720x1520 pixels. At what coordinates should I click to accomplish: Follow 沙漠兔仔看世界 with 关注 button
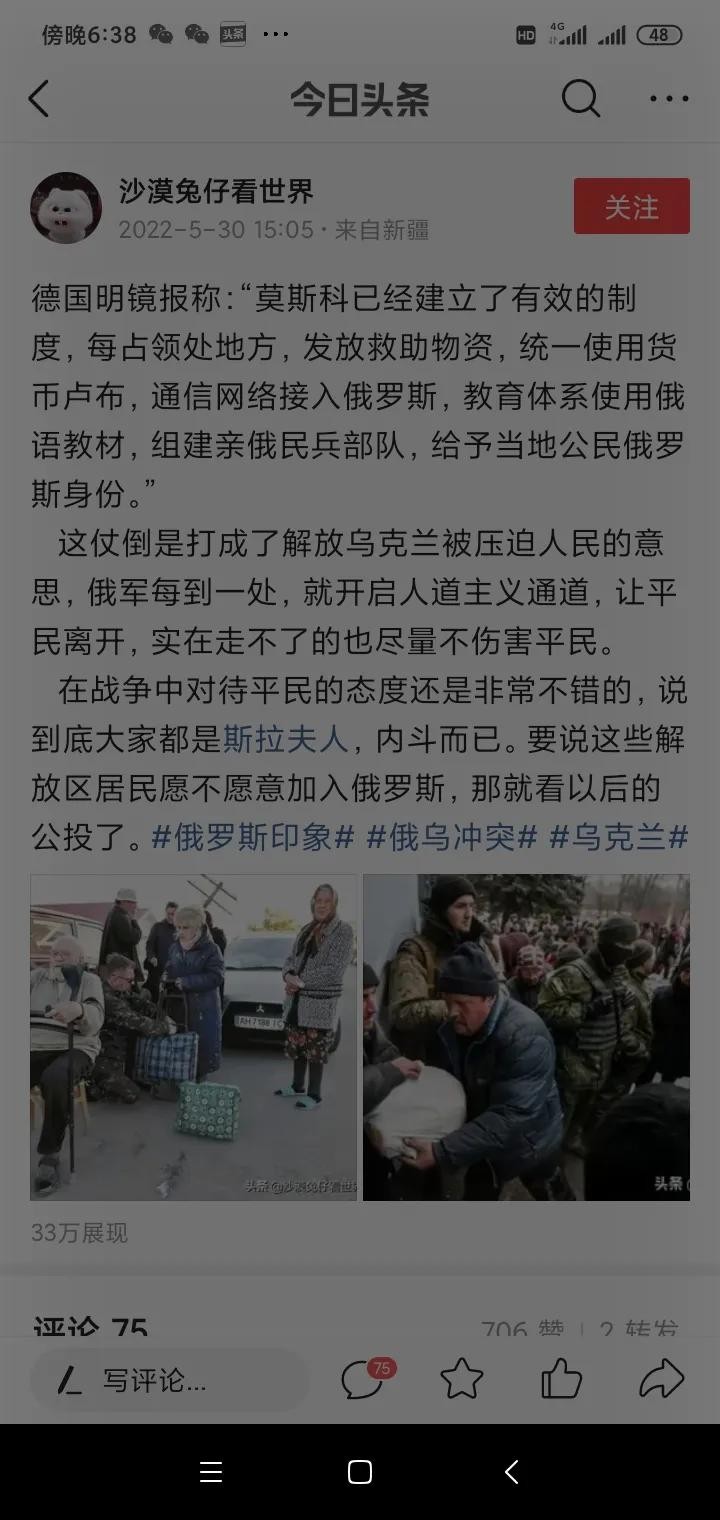point(631,207)
